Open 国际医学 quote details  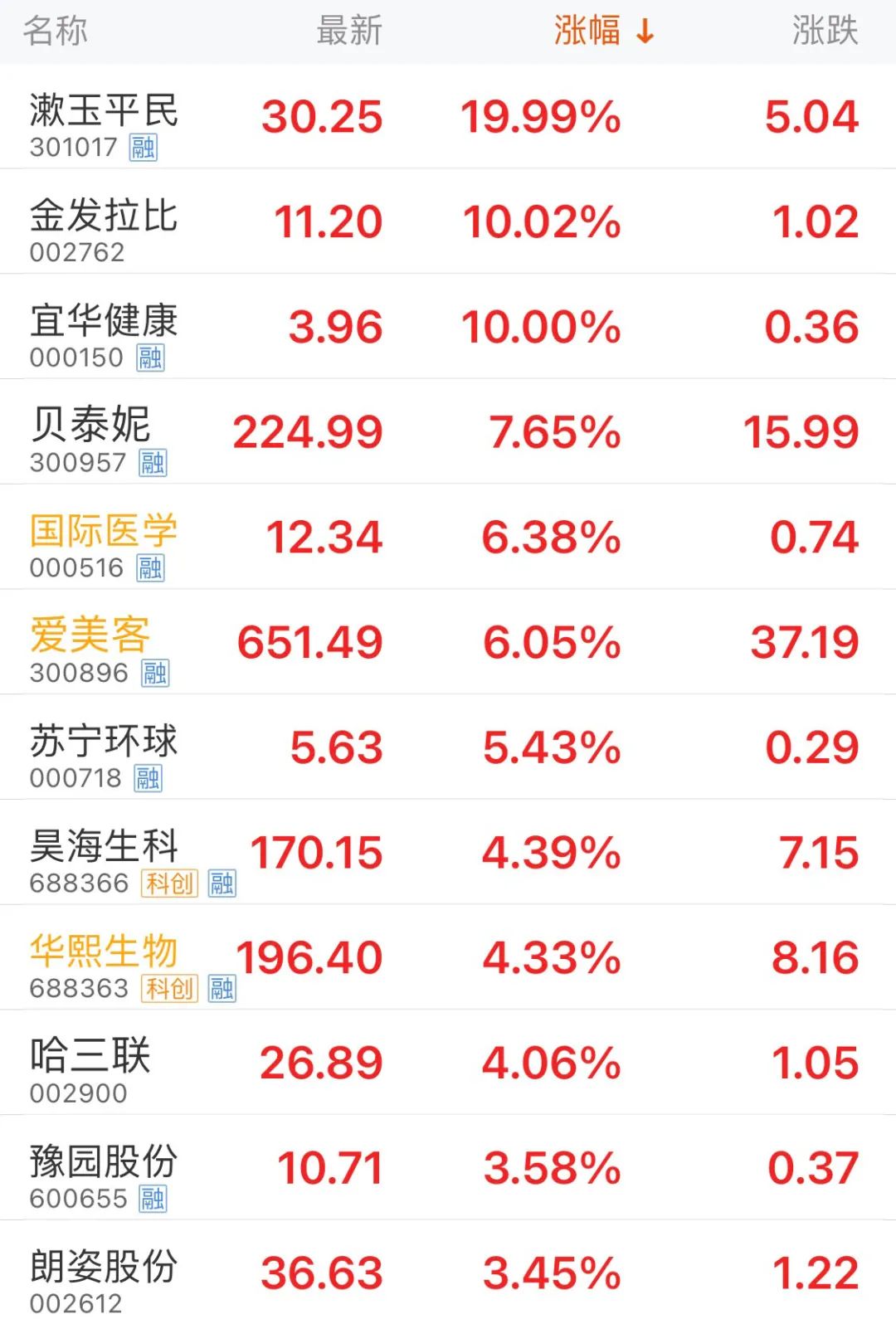tap(104, 533)
